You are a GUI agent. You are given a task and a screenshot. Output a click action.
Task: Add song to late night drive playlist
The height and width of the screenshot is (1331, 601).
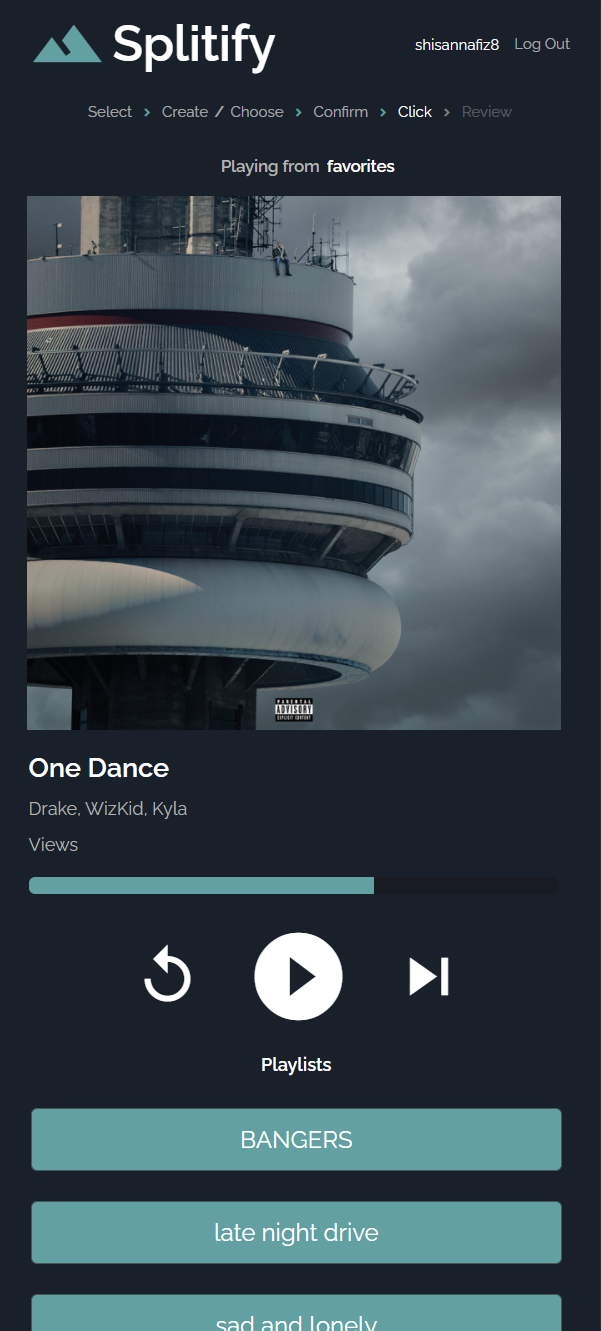(x=296, y=1232)
